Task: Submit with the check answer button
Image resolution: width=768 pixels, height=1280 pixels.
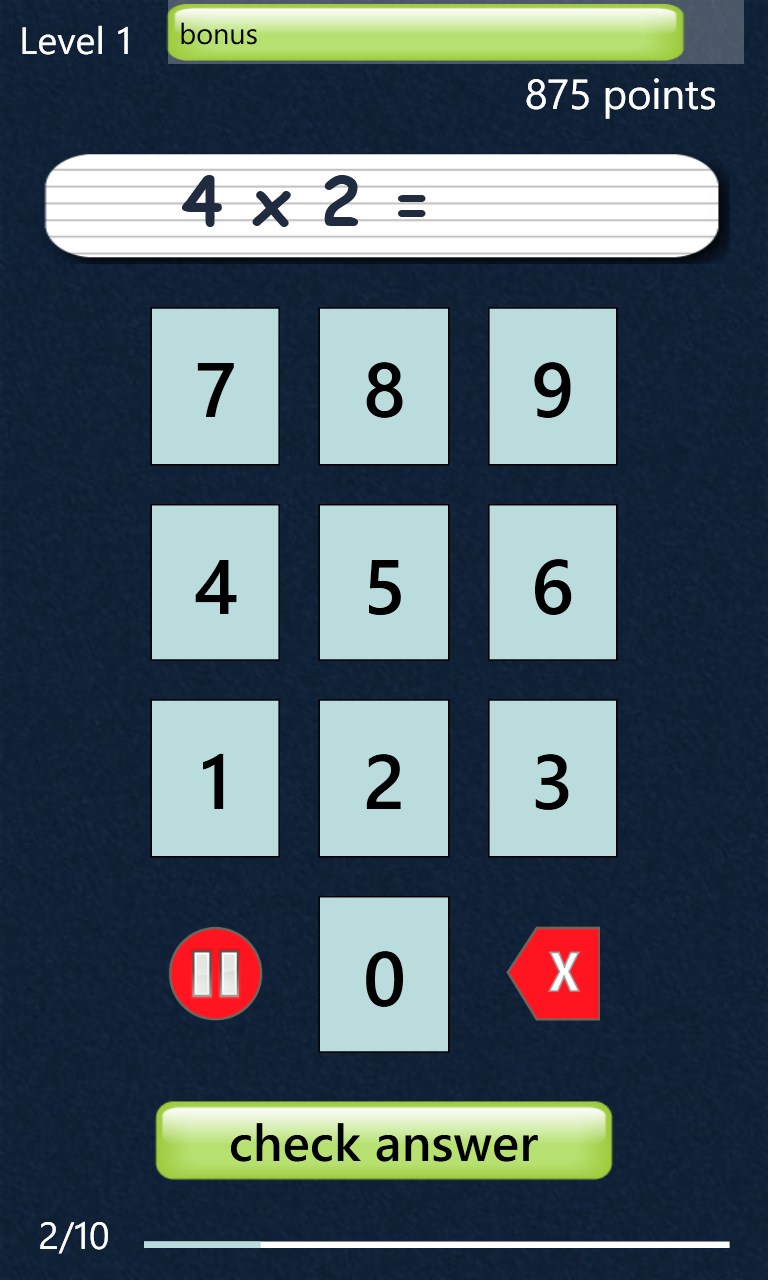Action: click(x=384, y=1141)
